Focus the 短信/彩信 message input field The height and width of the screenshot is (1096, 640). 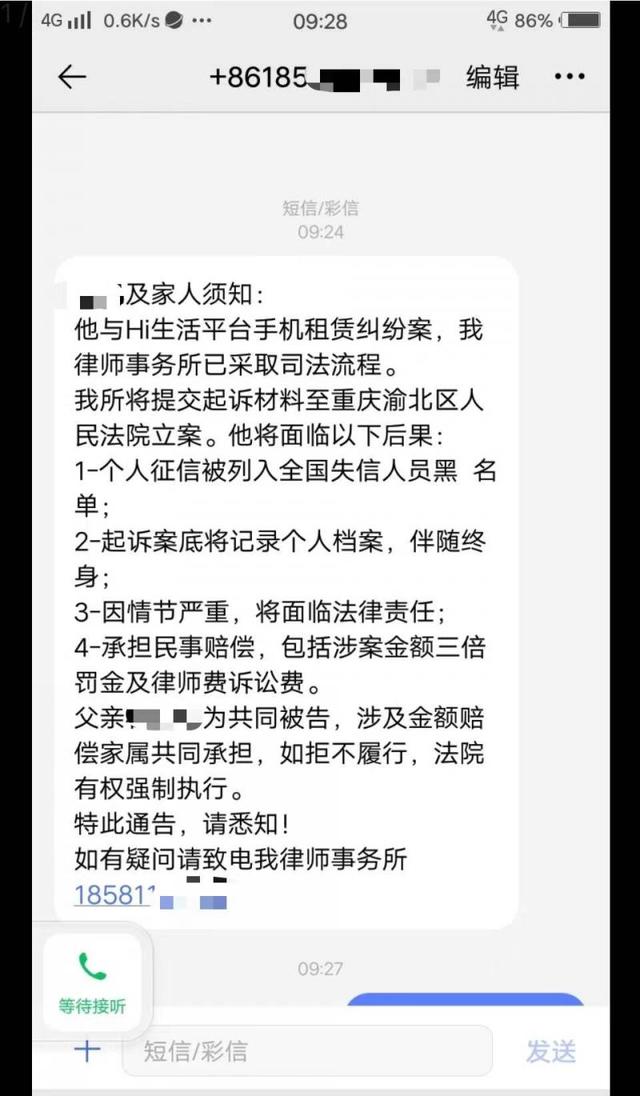pyautogui.click(x=307, y=1051)
